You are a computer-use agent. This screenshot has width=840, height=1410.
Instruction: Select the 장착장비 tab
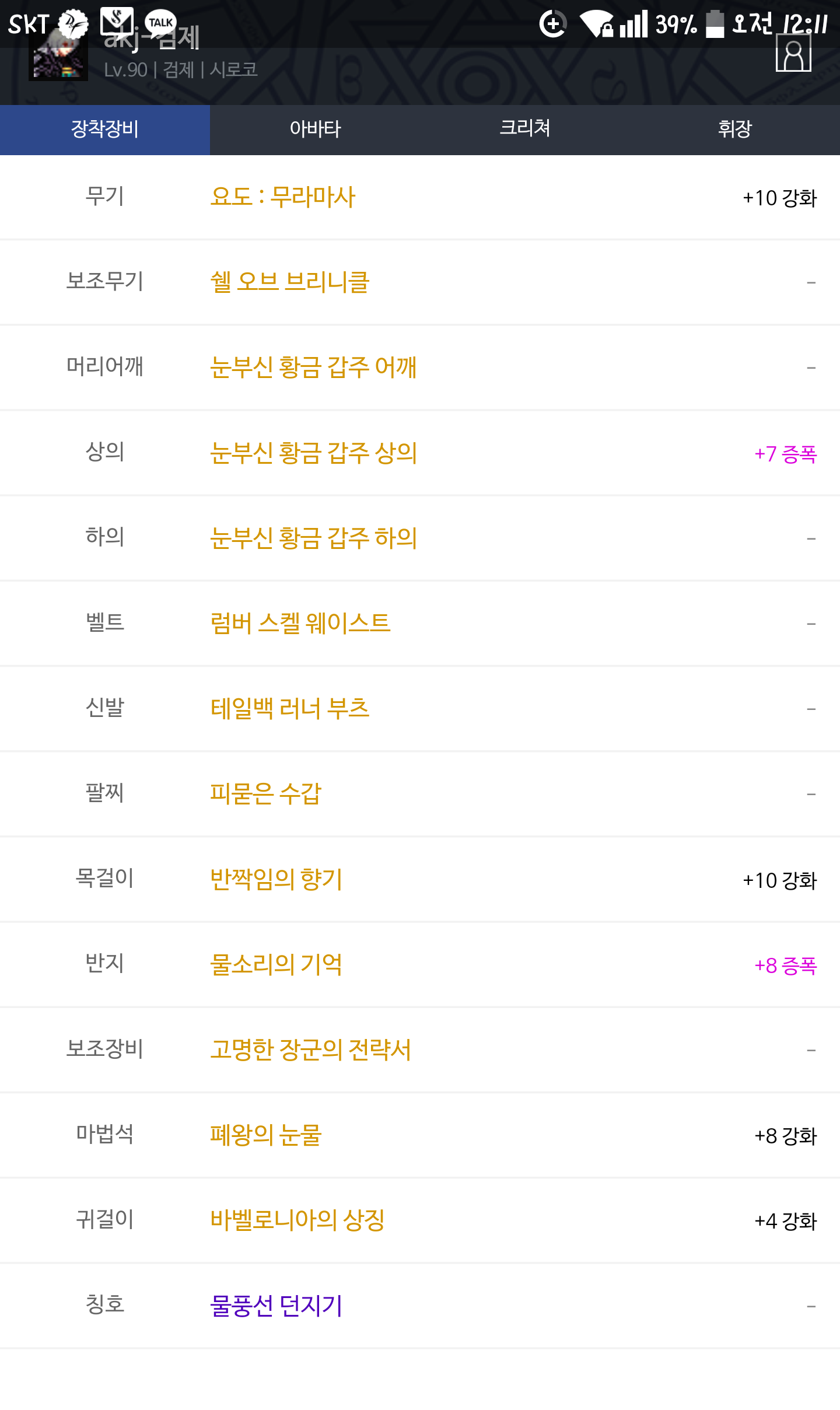pyautogui.click(x=105, y=130)
